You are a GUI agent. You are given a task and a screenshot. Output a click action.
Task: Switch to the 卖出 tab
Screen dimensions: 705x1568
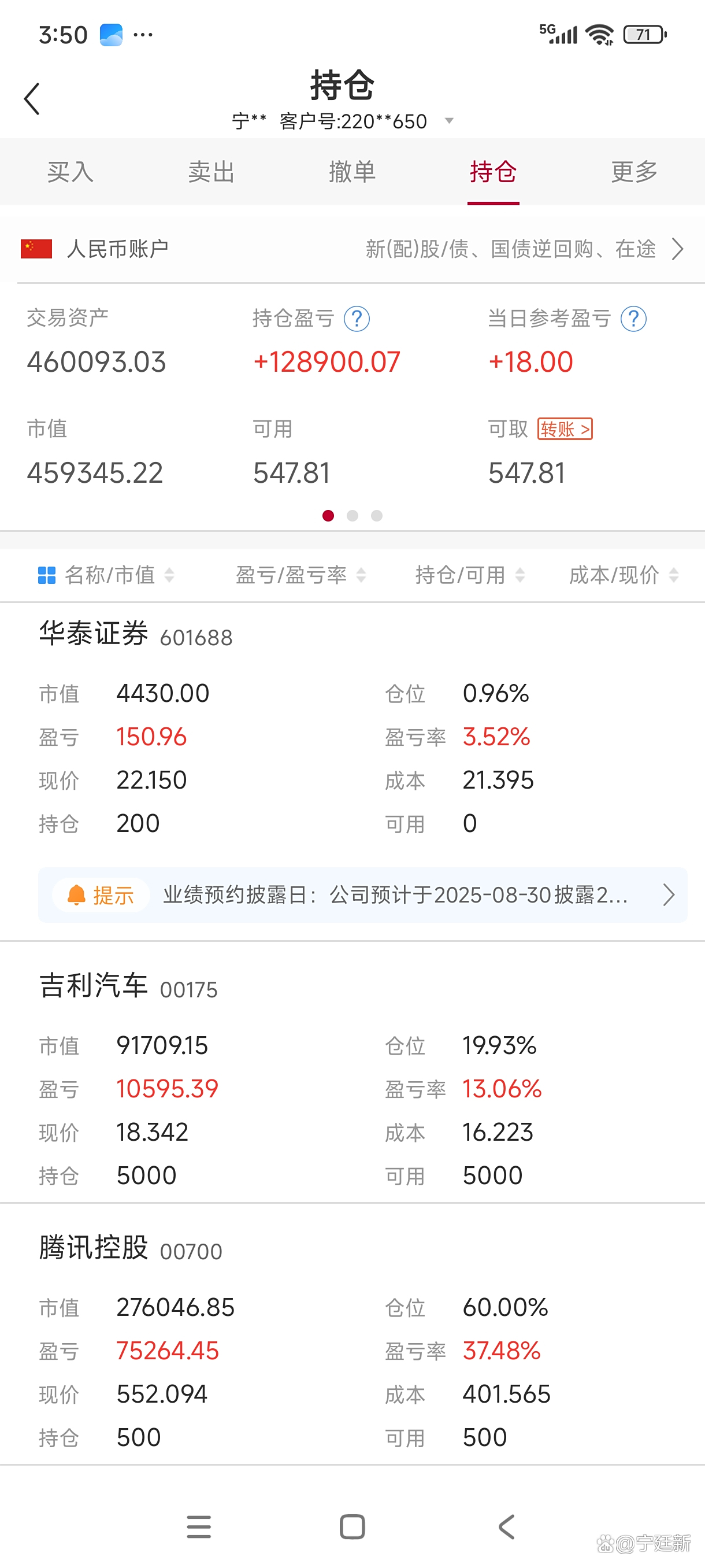coord(211,172)
